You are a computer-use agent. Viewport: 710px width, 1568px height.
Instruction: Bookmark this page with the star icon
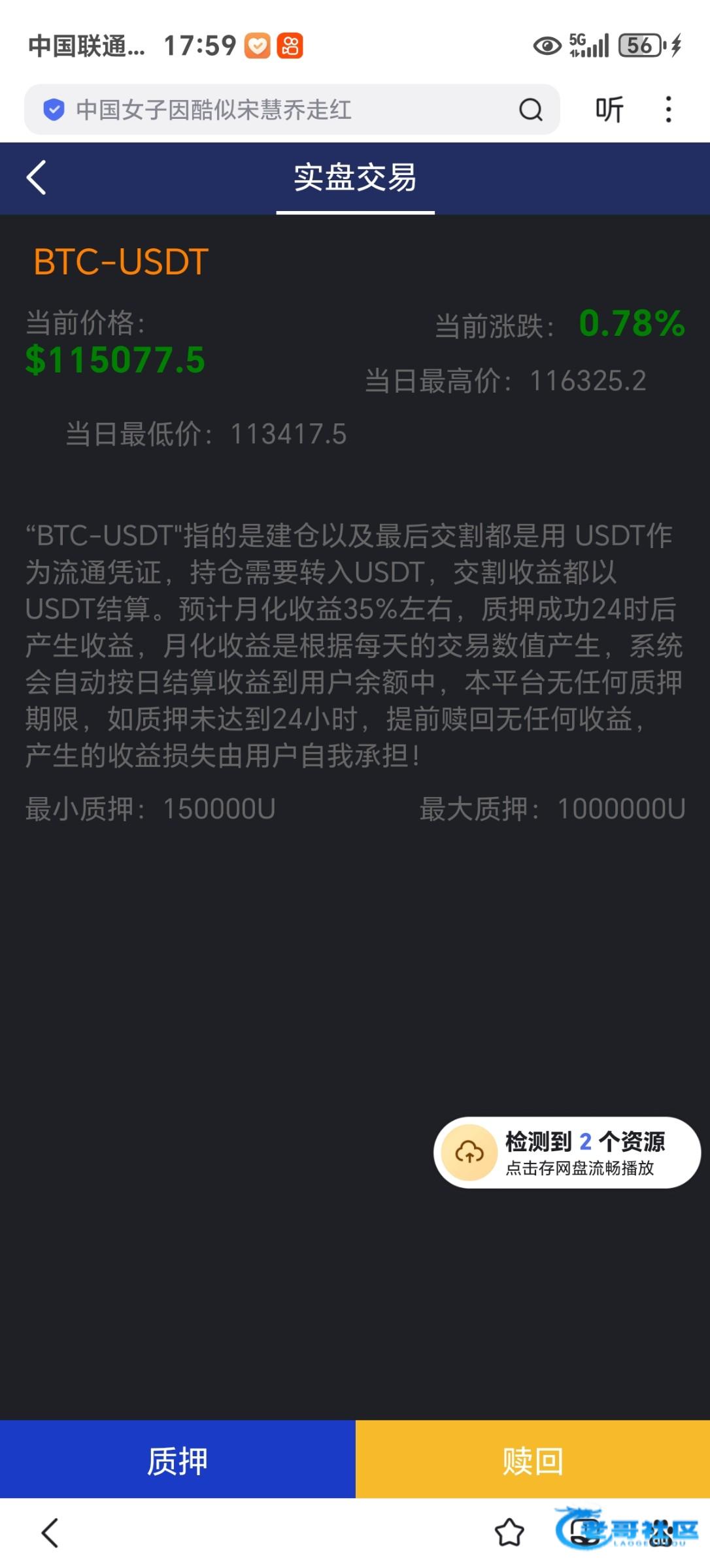pos(509,1533)
